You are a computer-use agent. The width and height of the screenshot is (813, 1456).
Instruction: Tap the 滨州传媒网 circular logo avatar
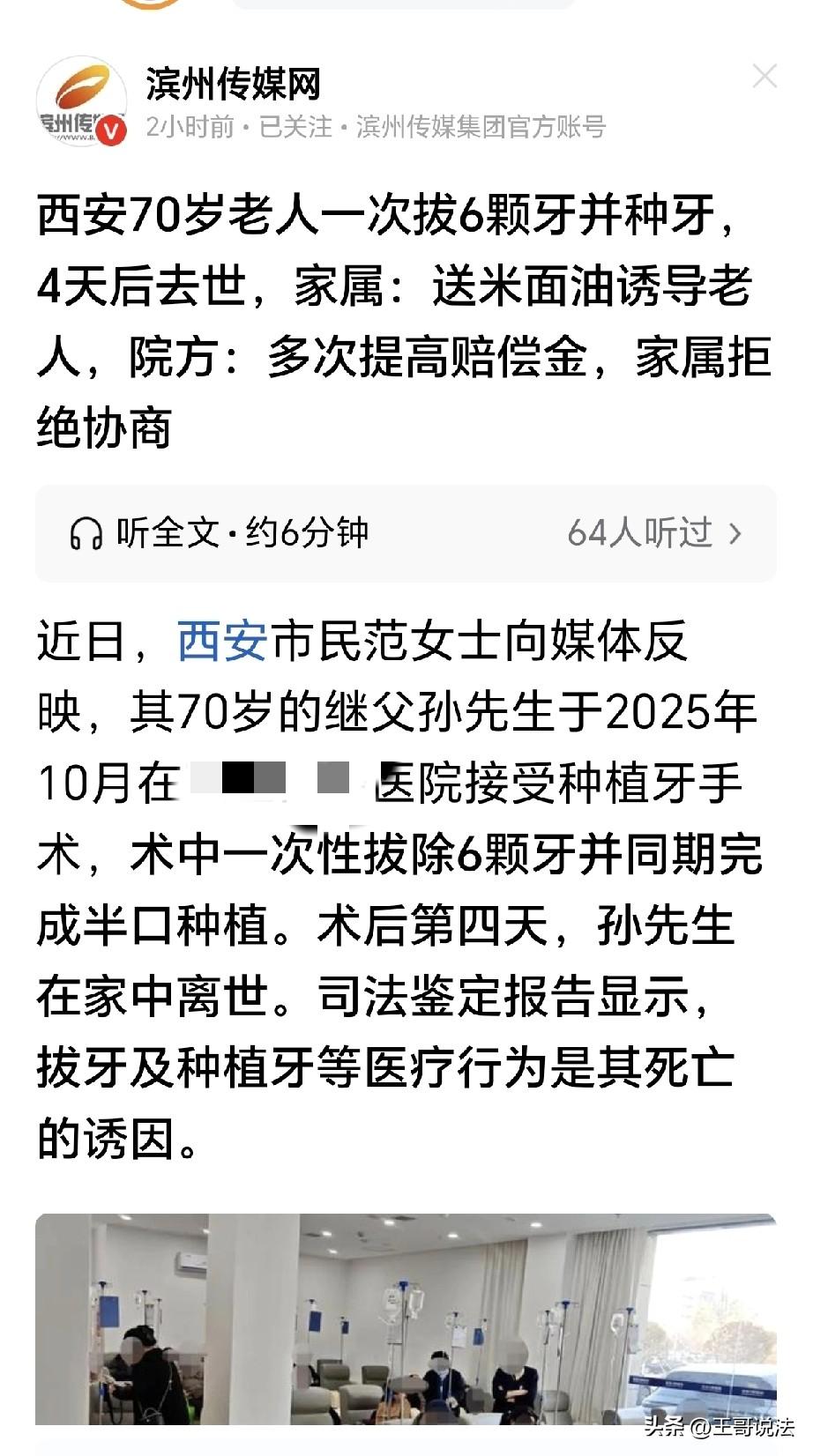click(x=85, y=99)
